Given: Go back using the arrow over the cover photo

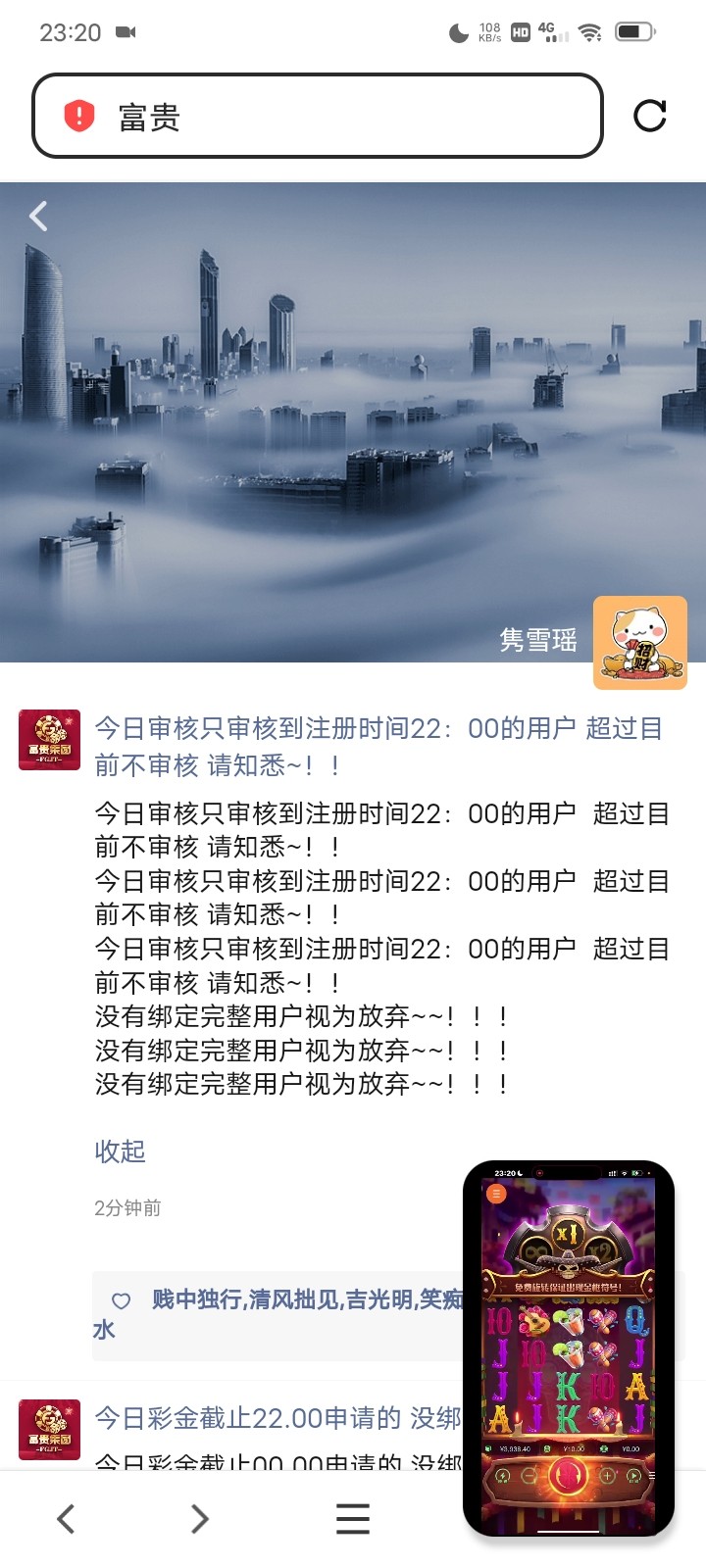Looking at the screenshot, I should [x=39, y=216].
